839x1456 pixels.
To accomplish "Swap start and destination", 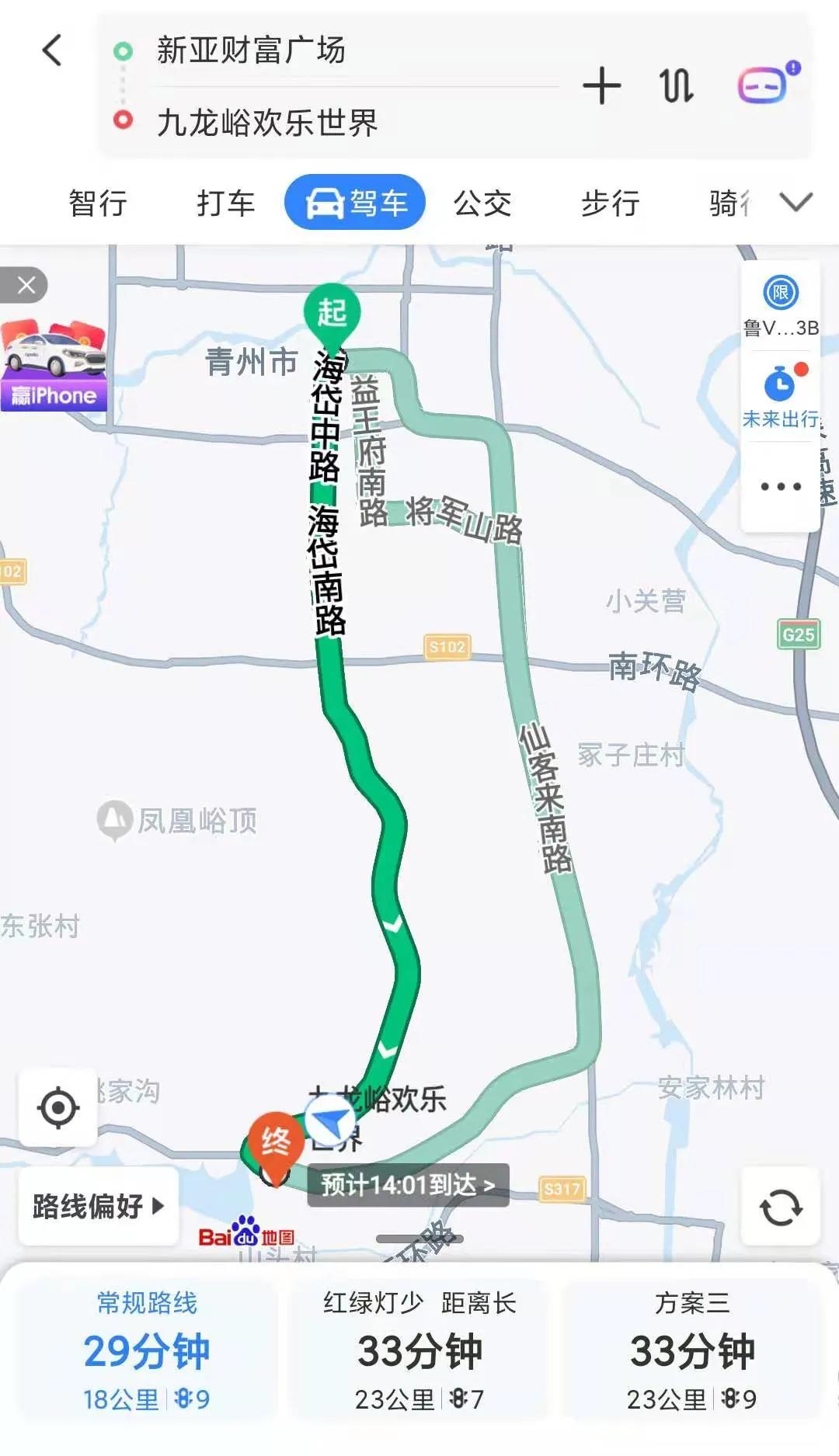I will click(677, 85).
